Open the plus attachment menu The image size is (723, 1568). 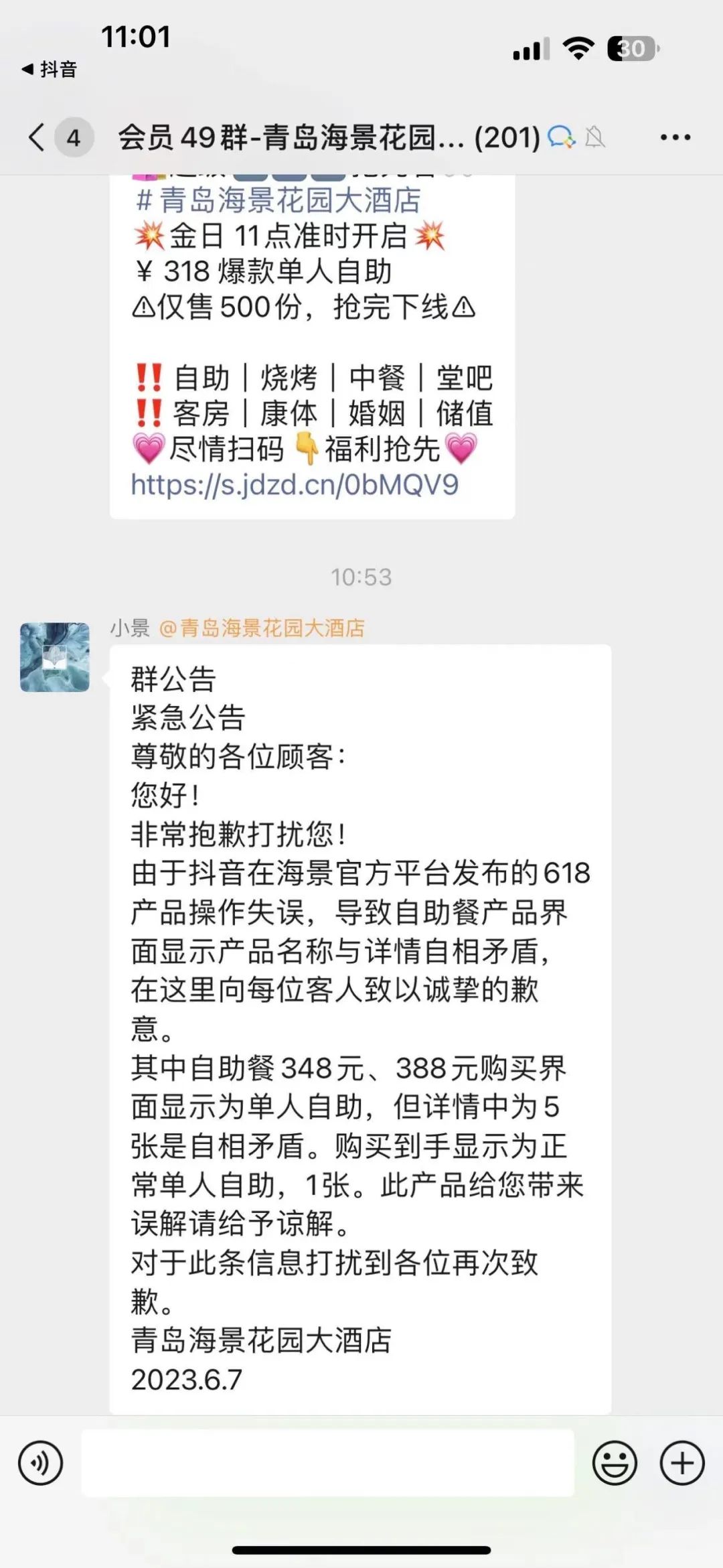coord(682,1464)
